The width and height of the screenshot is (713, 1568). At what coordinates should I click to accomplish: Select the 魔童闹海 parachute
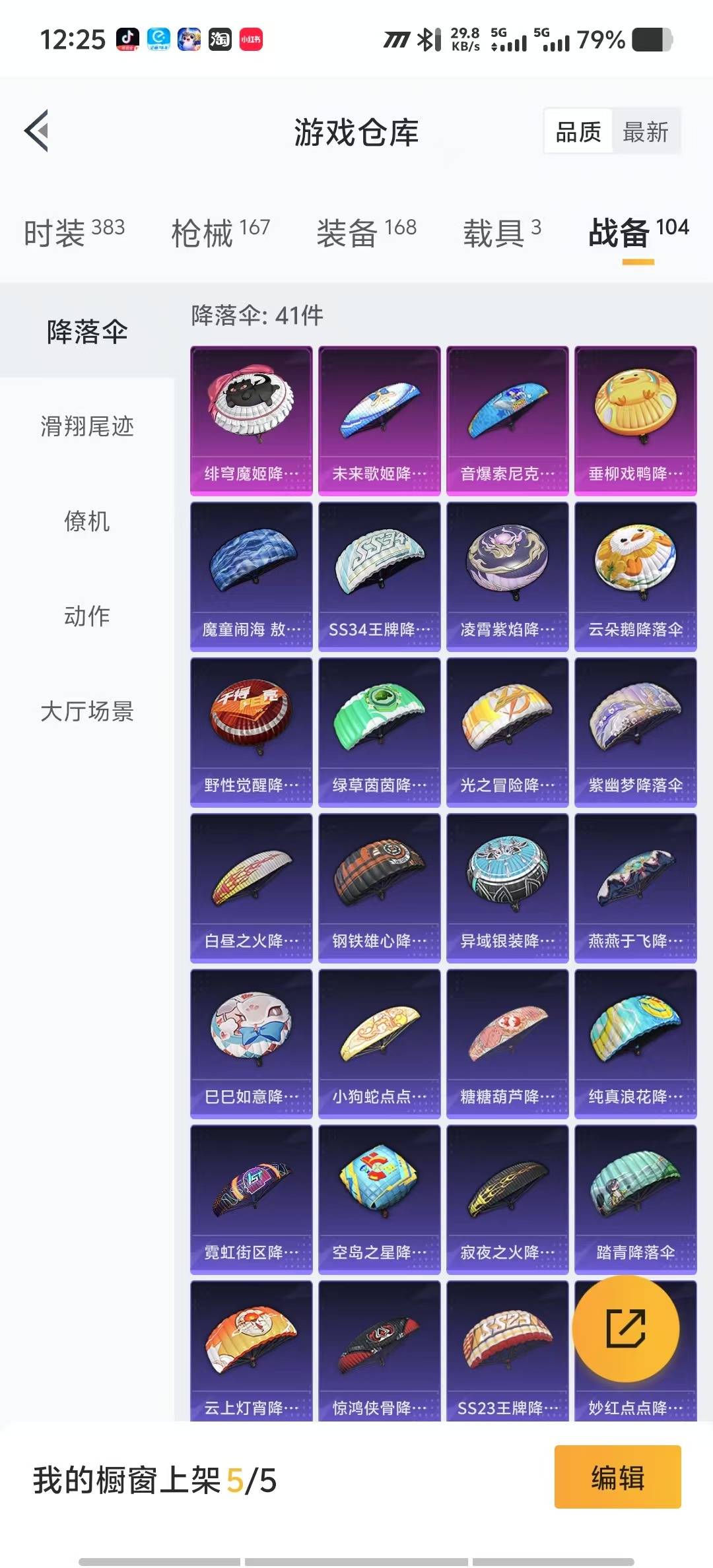coord(252,566)
